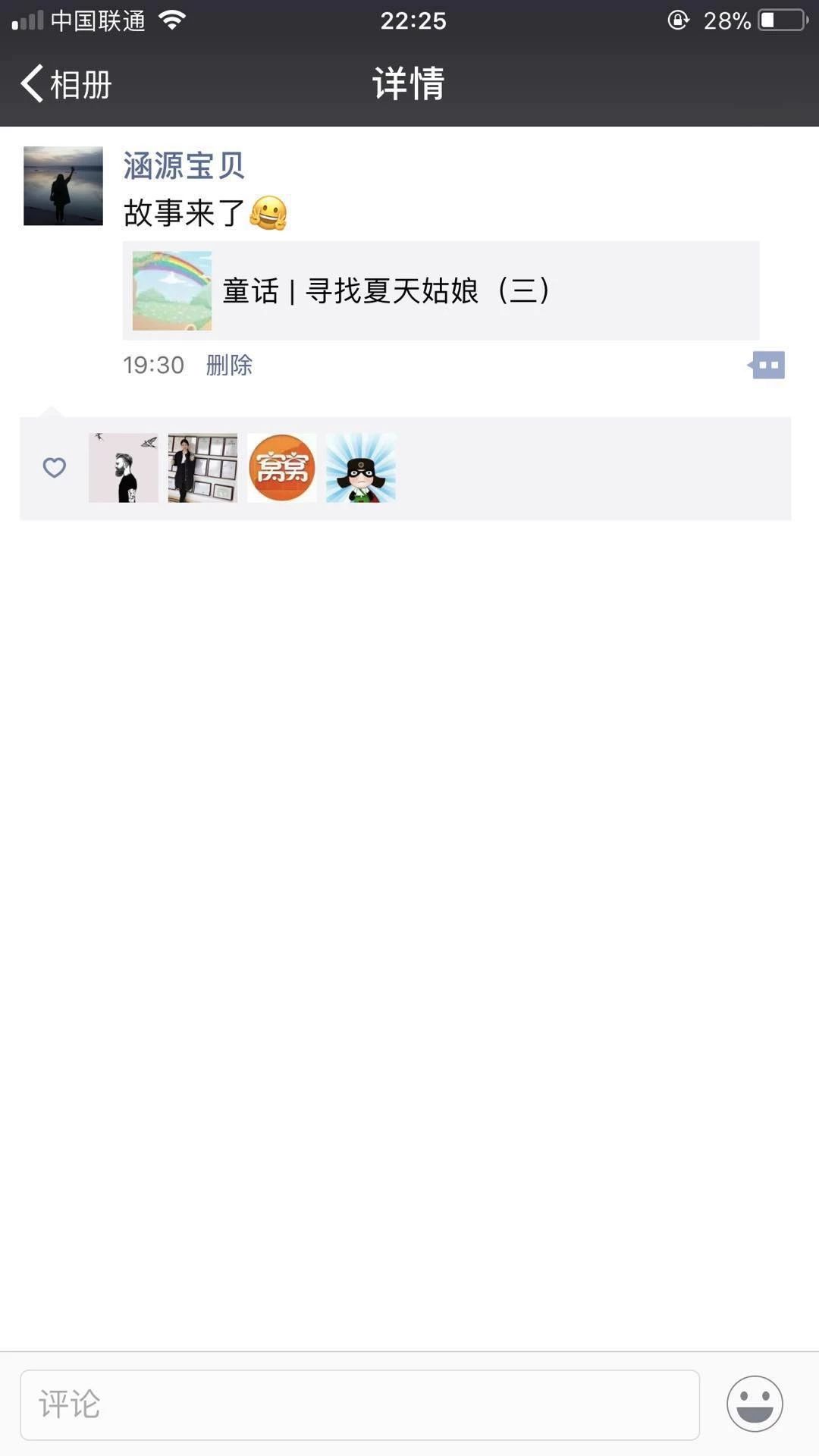View the bearded man liker's profile

[124, 468]
